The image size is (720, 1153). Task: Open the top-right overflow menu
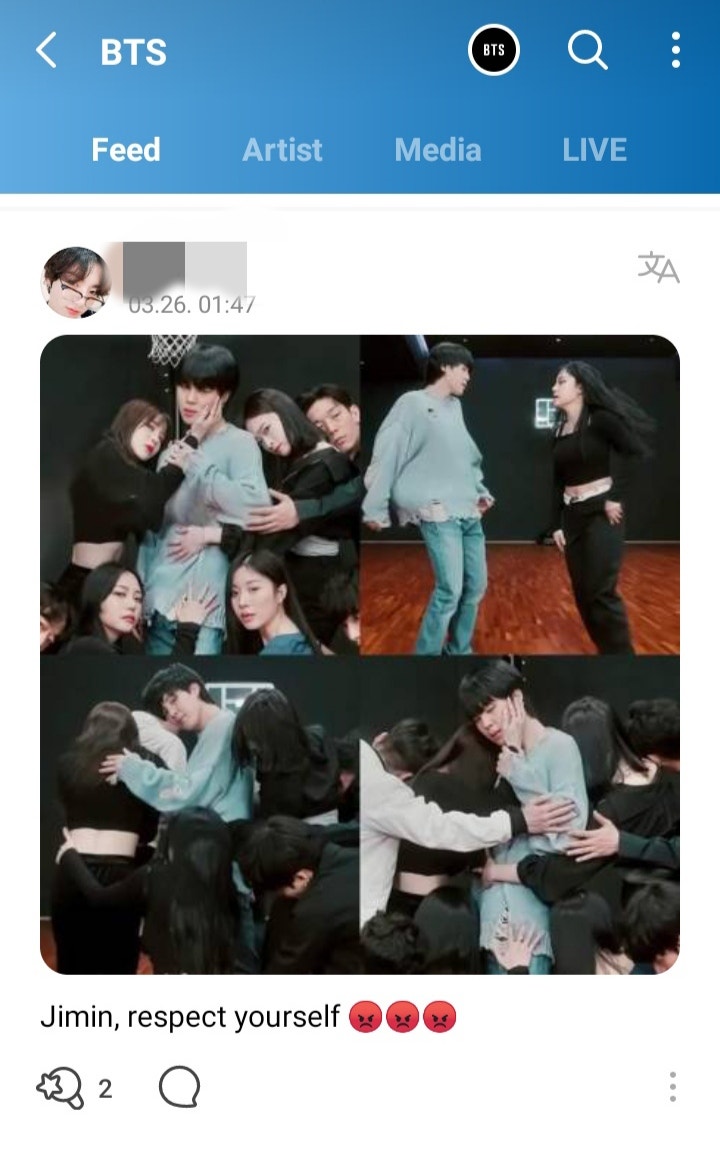pos(675,50)
